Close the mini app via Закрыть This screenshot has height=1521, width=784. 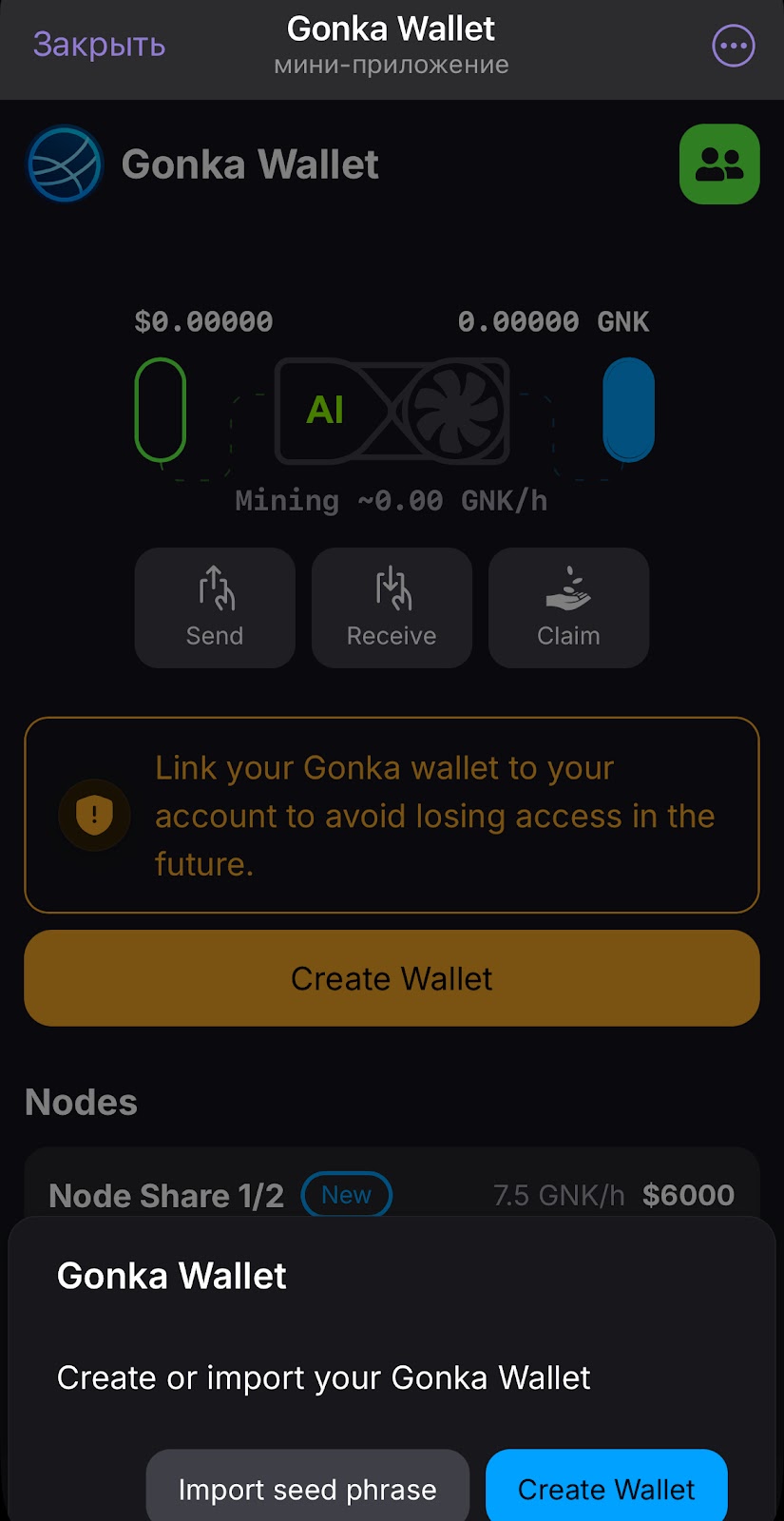click(99, 45)
